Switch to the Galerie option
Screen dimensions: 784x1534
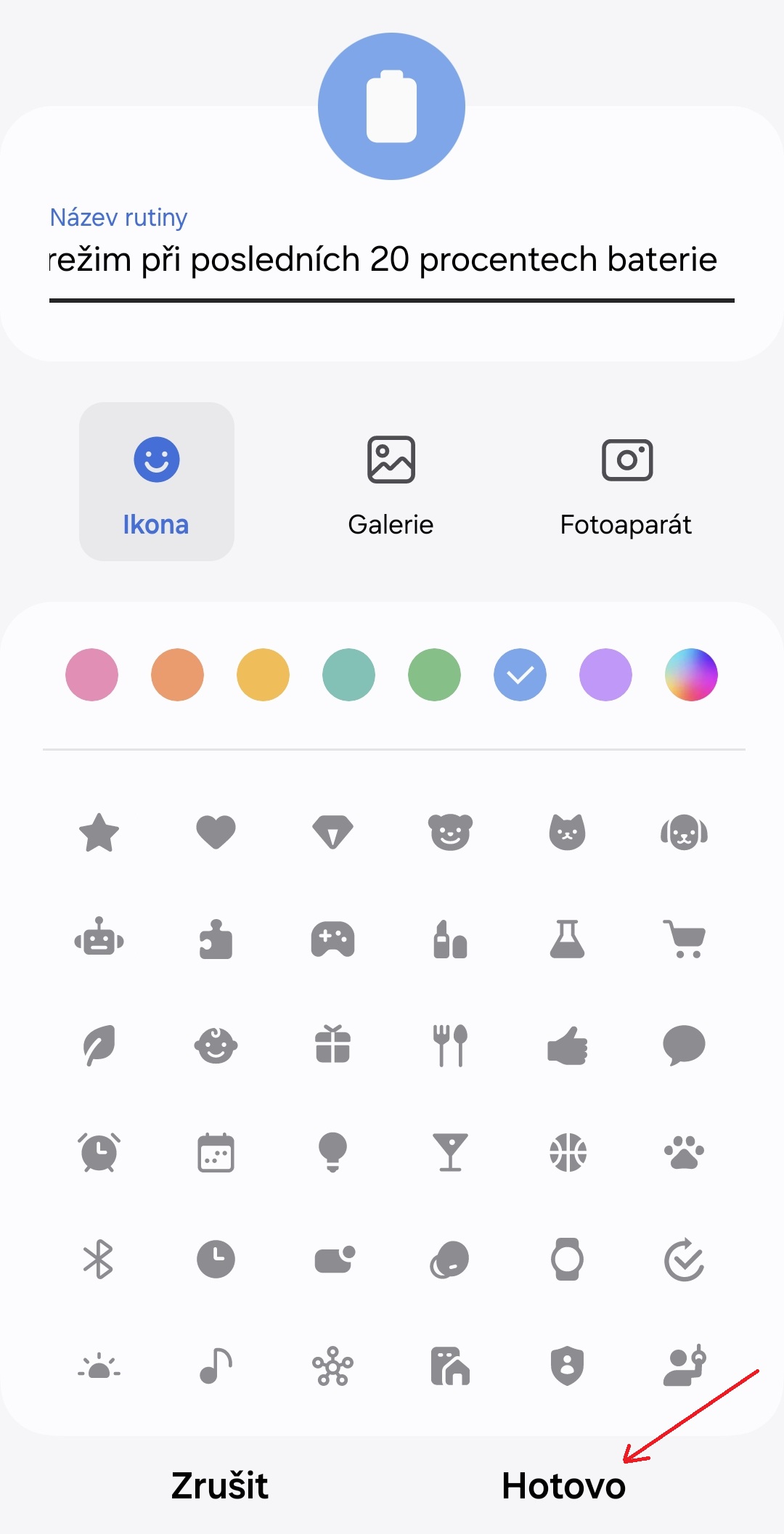(x=391, y=482)
